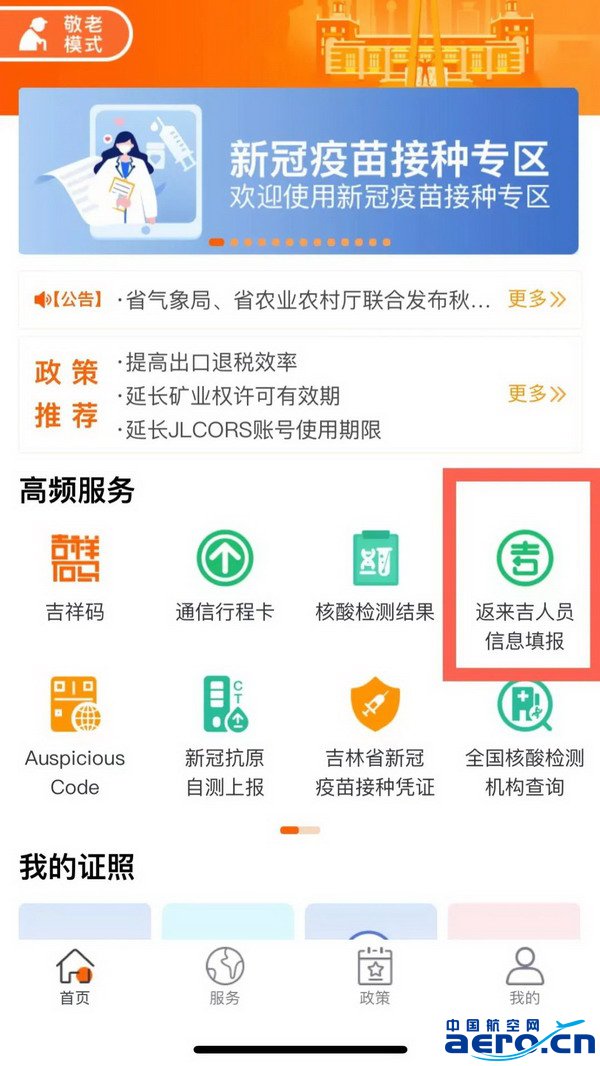Screen dimensions: 600x1066
Task: Open the 新冠疫苗接种专区 banner
Action: click(298, 170)
